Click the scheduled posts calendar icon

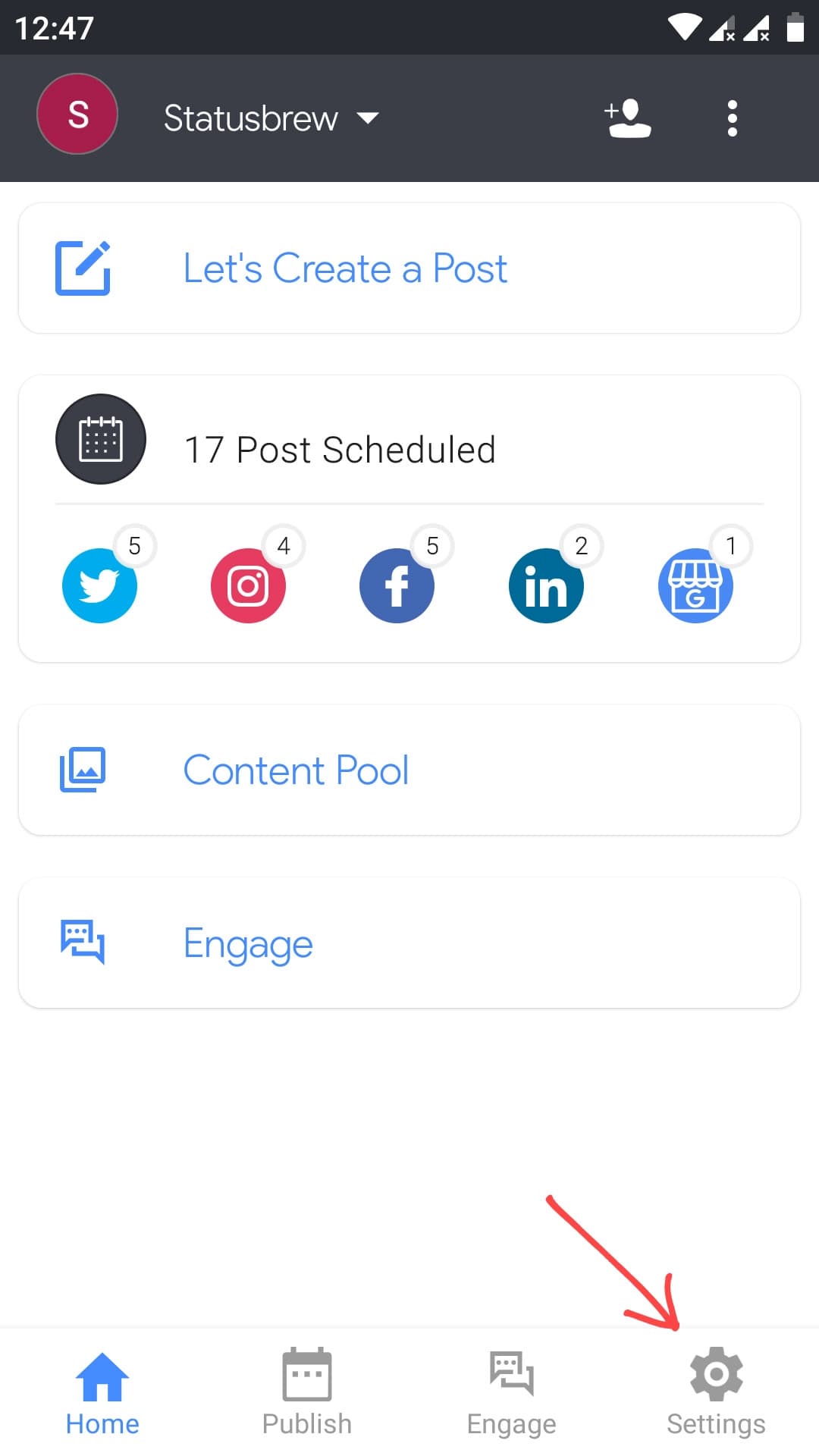coord(101,440)
